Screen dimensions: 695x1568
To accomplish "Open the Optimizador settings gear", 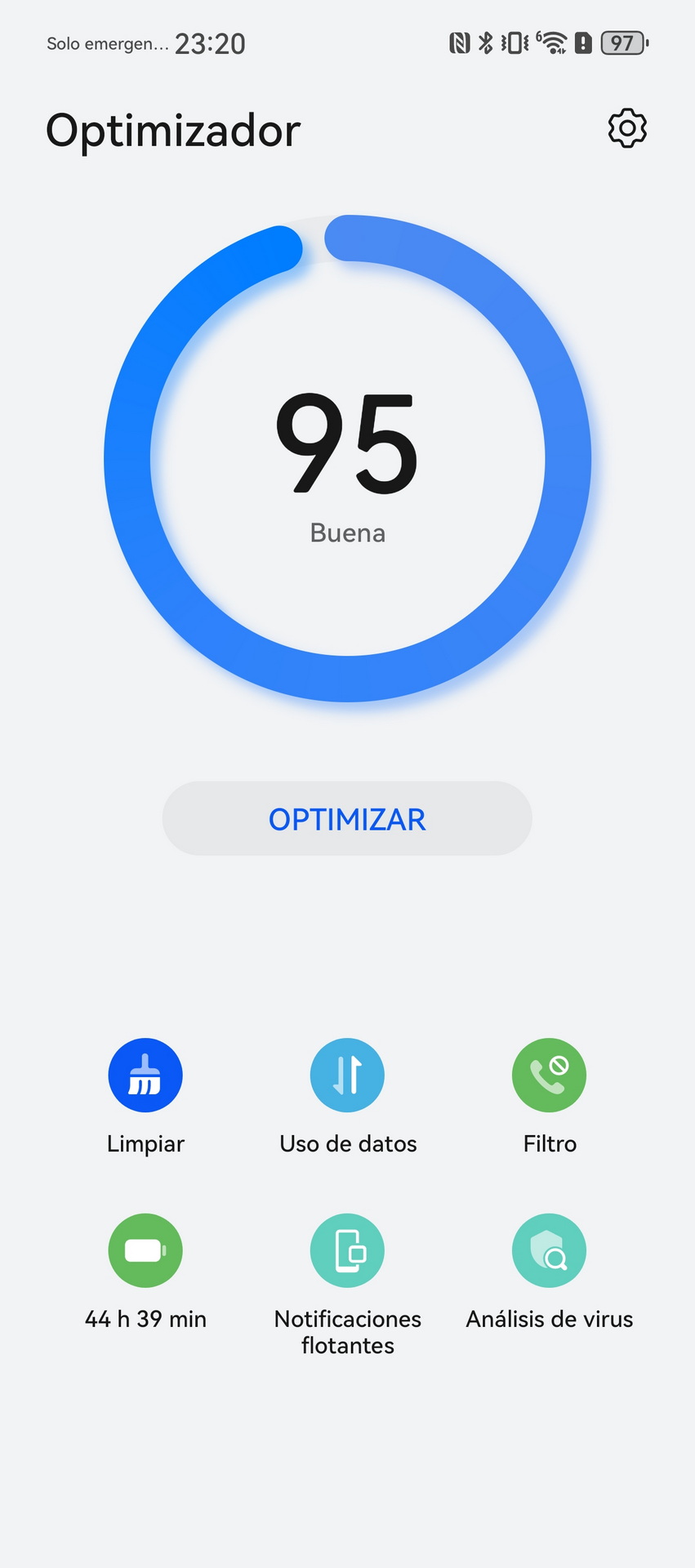I will click(627, 128).
